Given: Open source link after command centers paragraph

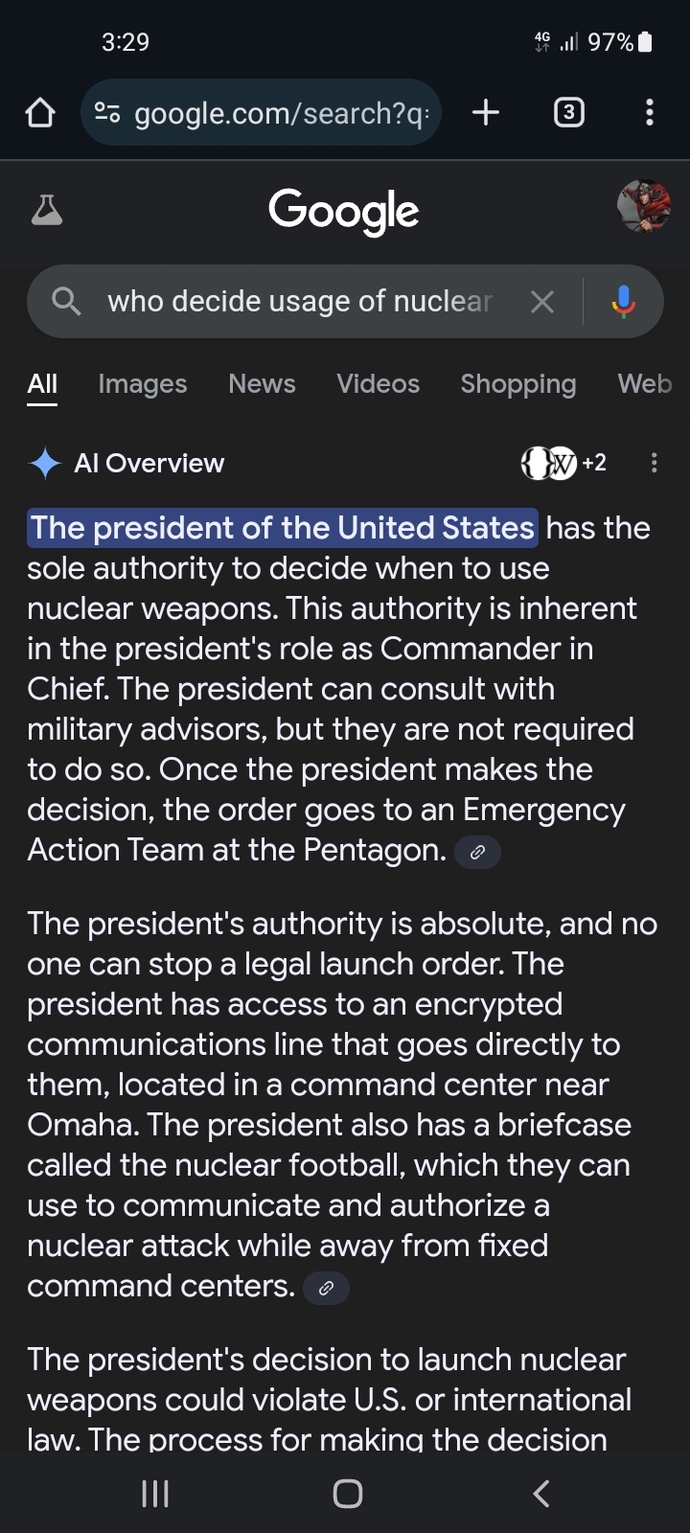Looking at the screenshot, I should [x=326, y=1288].
